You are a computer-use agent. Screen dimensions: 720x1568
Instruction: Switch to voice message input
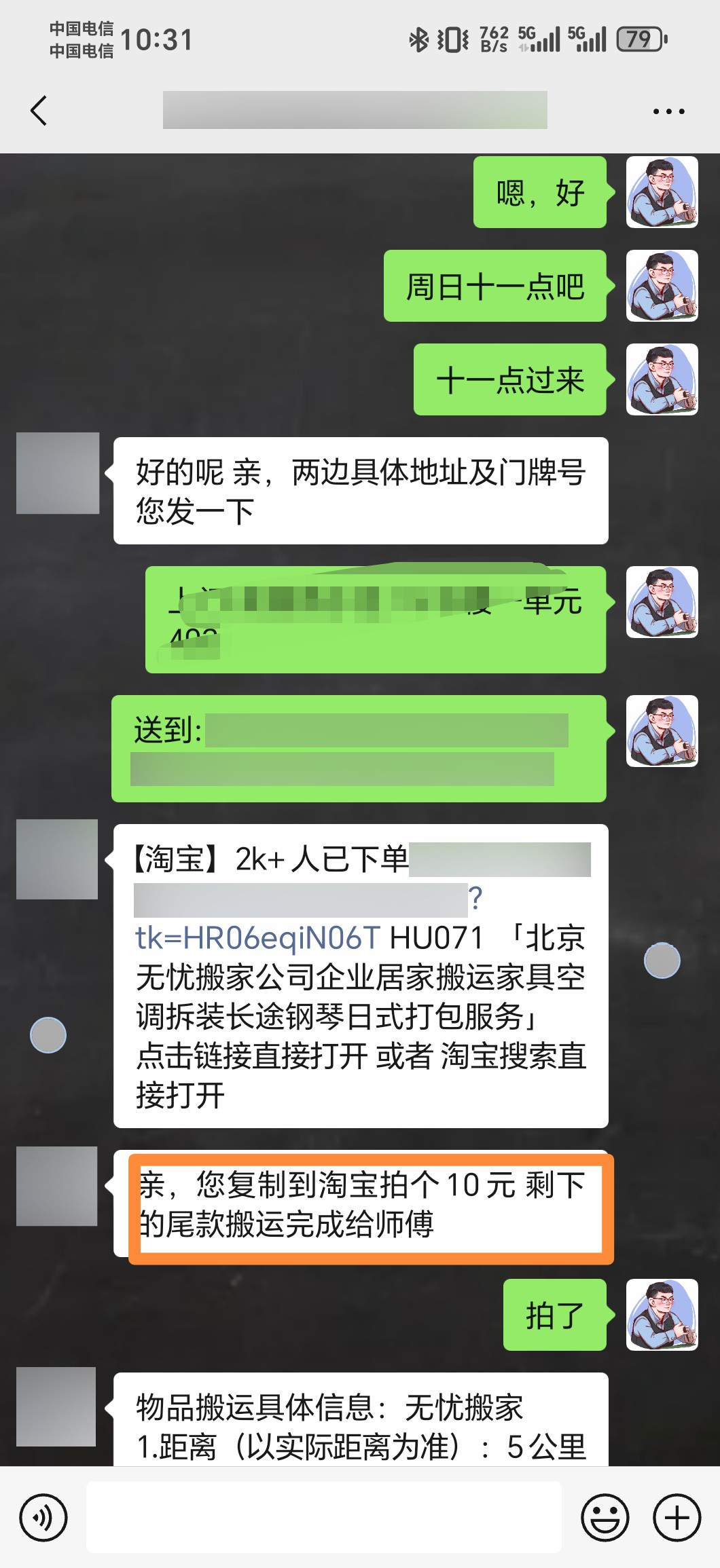(43, 1518)
